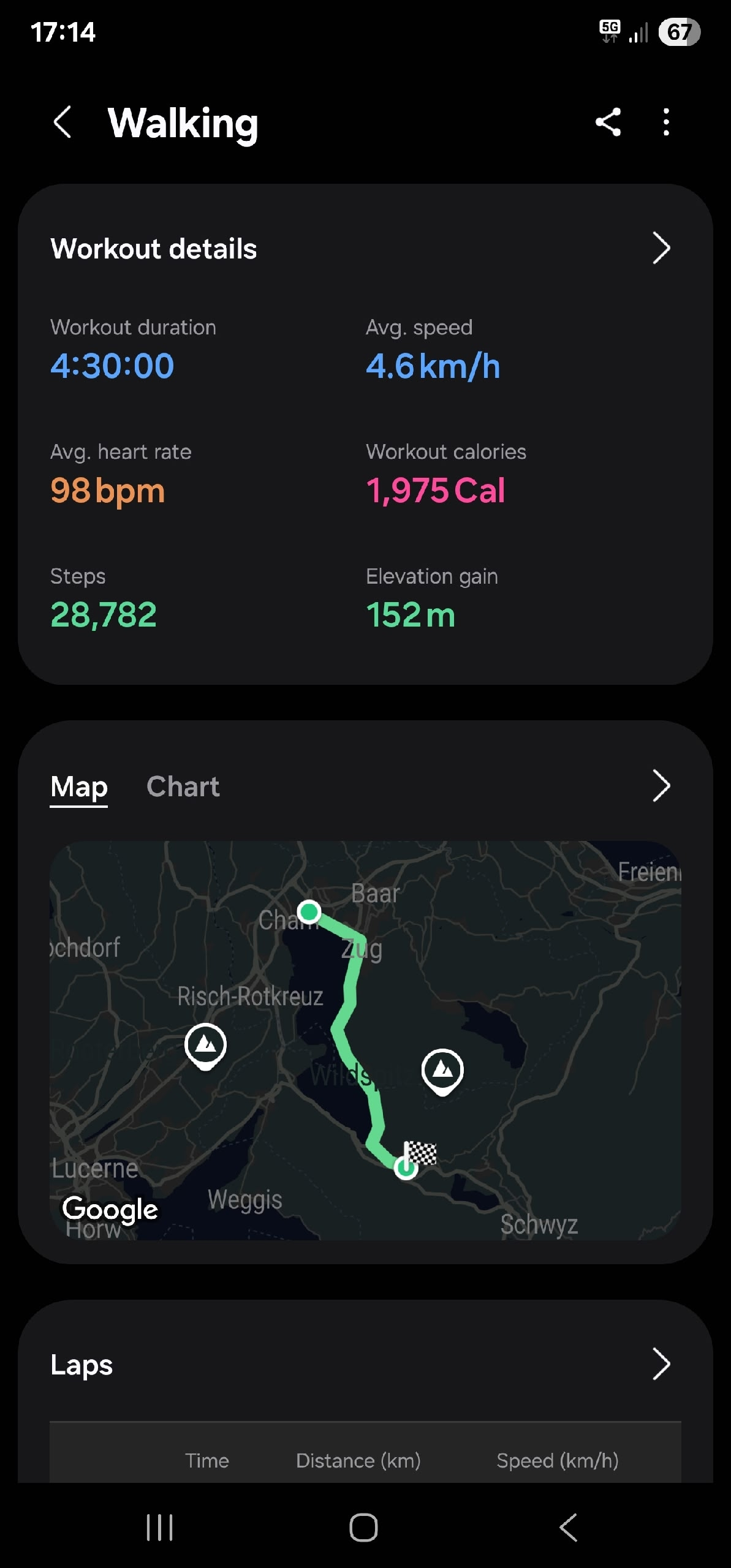Screen dimensions: 731x1568
Task: Go back from the Walking screen
Action: pos(62,122)
